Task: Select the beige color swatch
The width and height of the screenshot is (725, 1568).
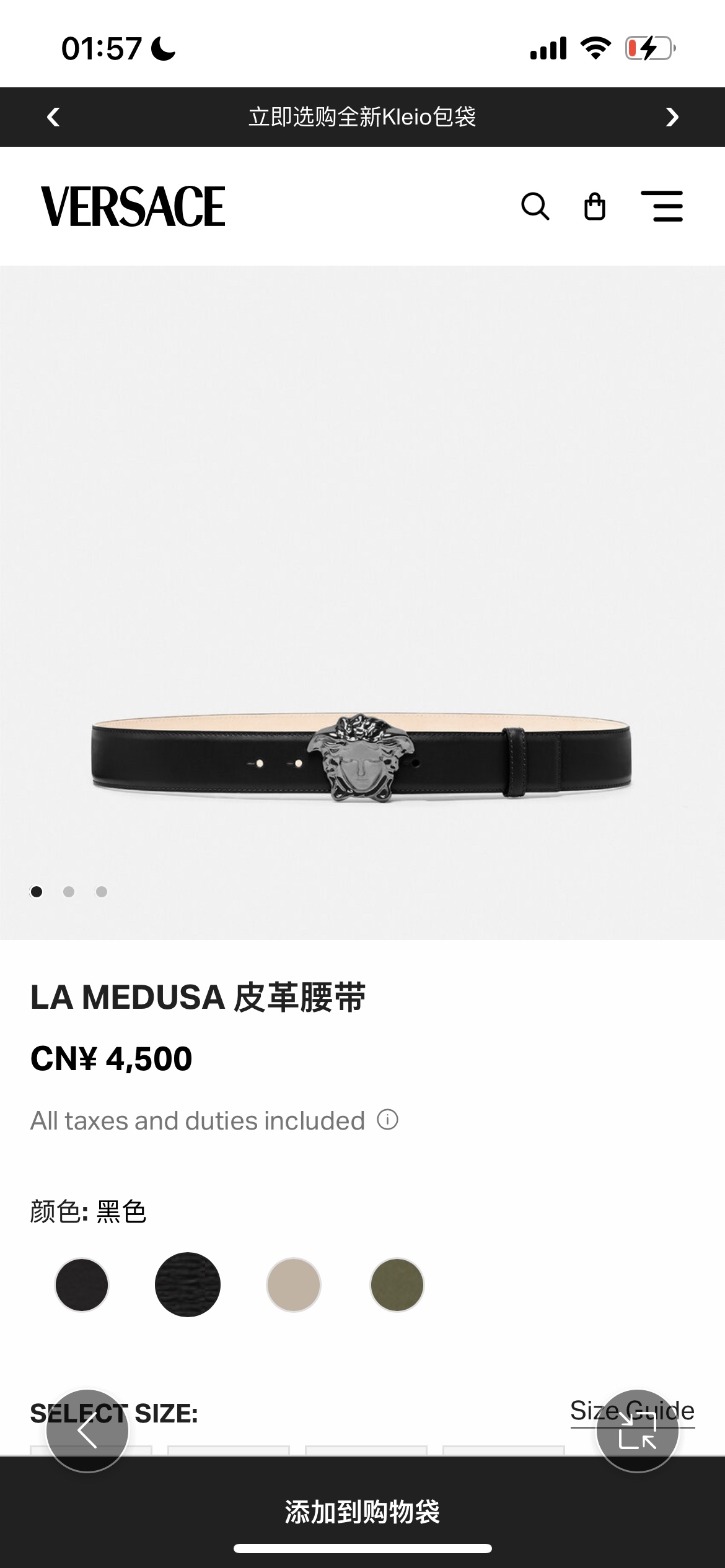Action: [x=294, y=1285]
